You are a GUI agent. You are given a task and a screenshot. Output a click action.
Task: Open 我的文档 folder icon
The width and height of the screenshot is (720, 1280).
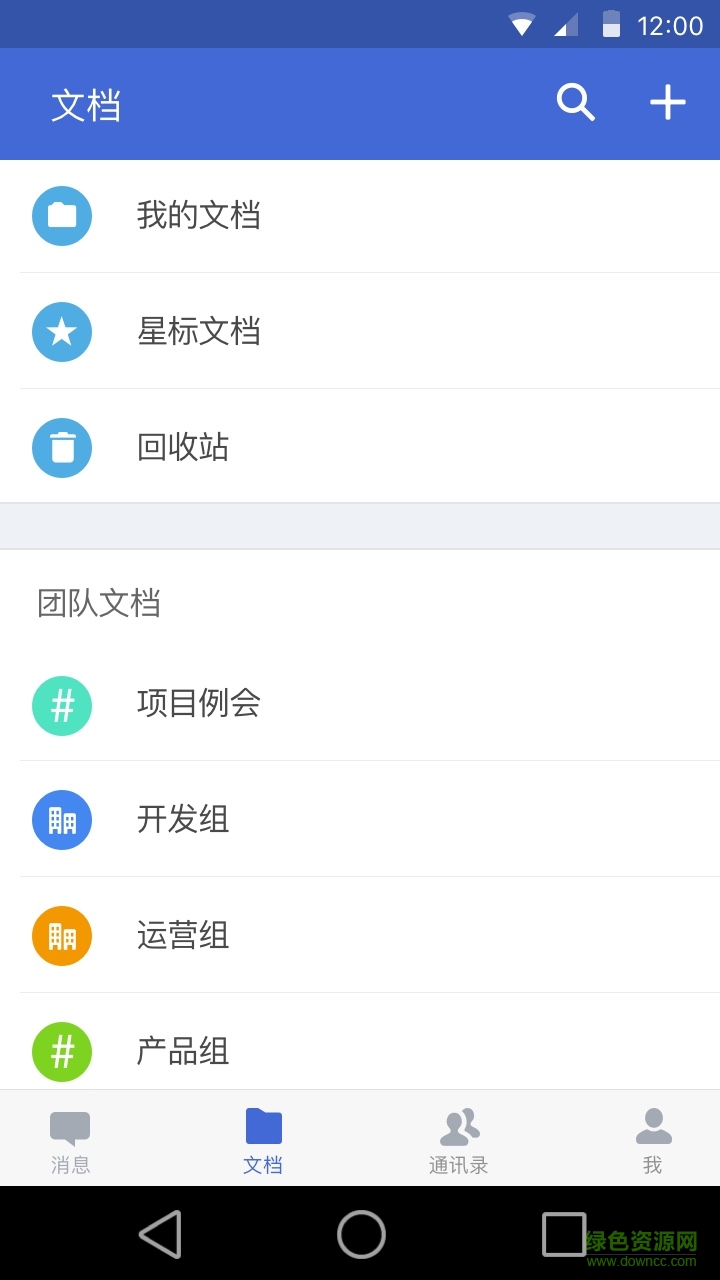point(62,216)
